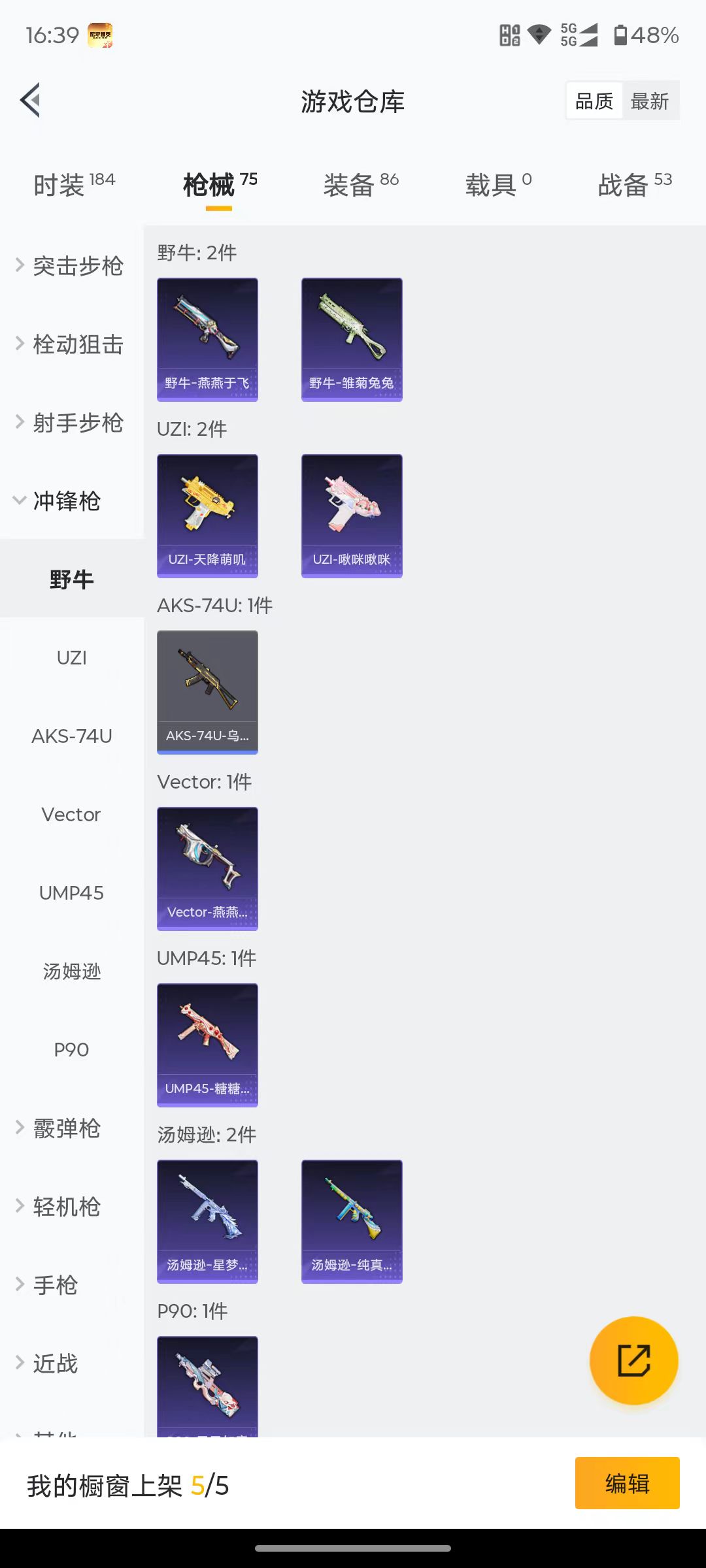Open the UZI-啾咪啾咪 skin card
Viewport: 706px width, 1568px height.
click(x=352, y=515)
